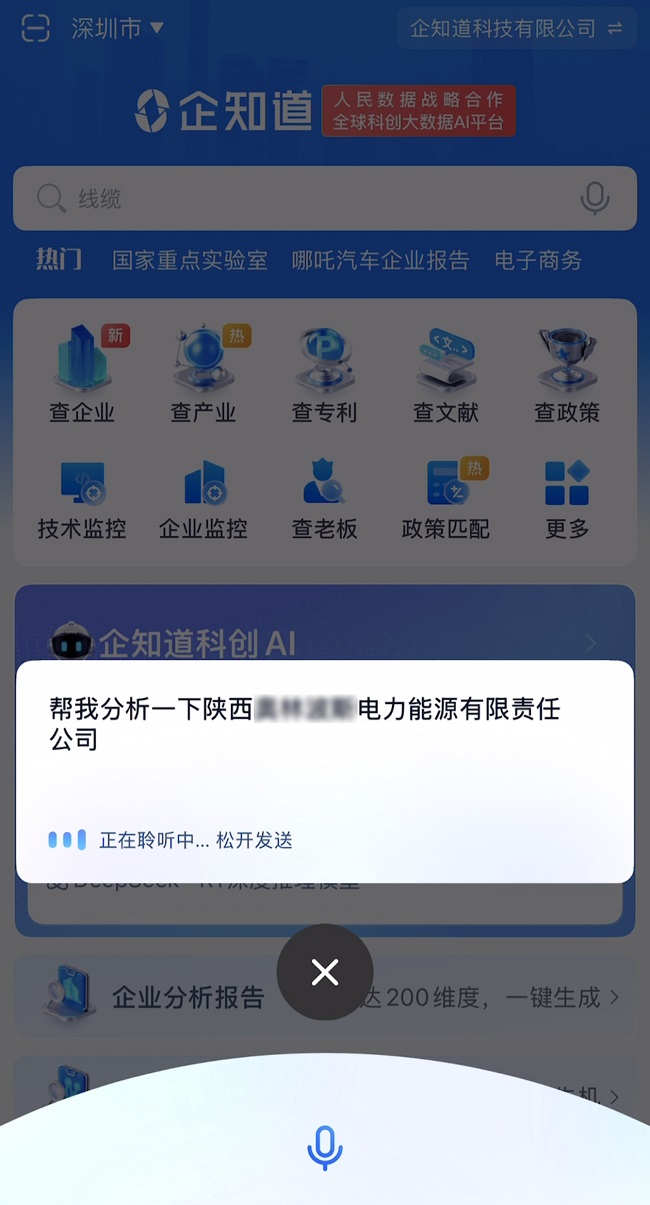Select hot topic 国家重点实验室
This screenshot has width=650, height=1205.
point(190,261)
